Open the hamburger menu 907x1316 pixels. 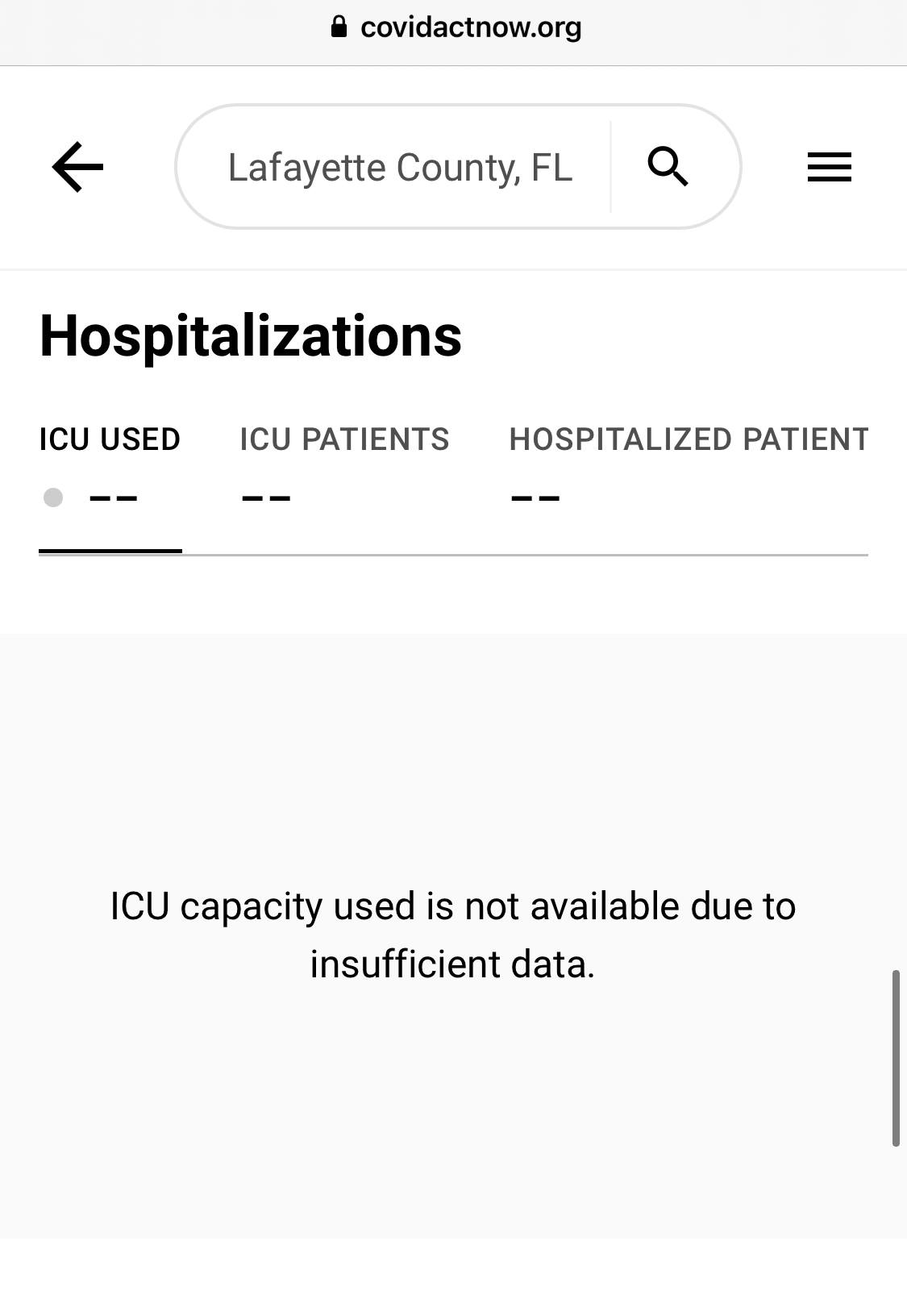point(830,167)
